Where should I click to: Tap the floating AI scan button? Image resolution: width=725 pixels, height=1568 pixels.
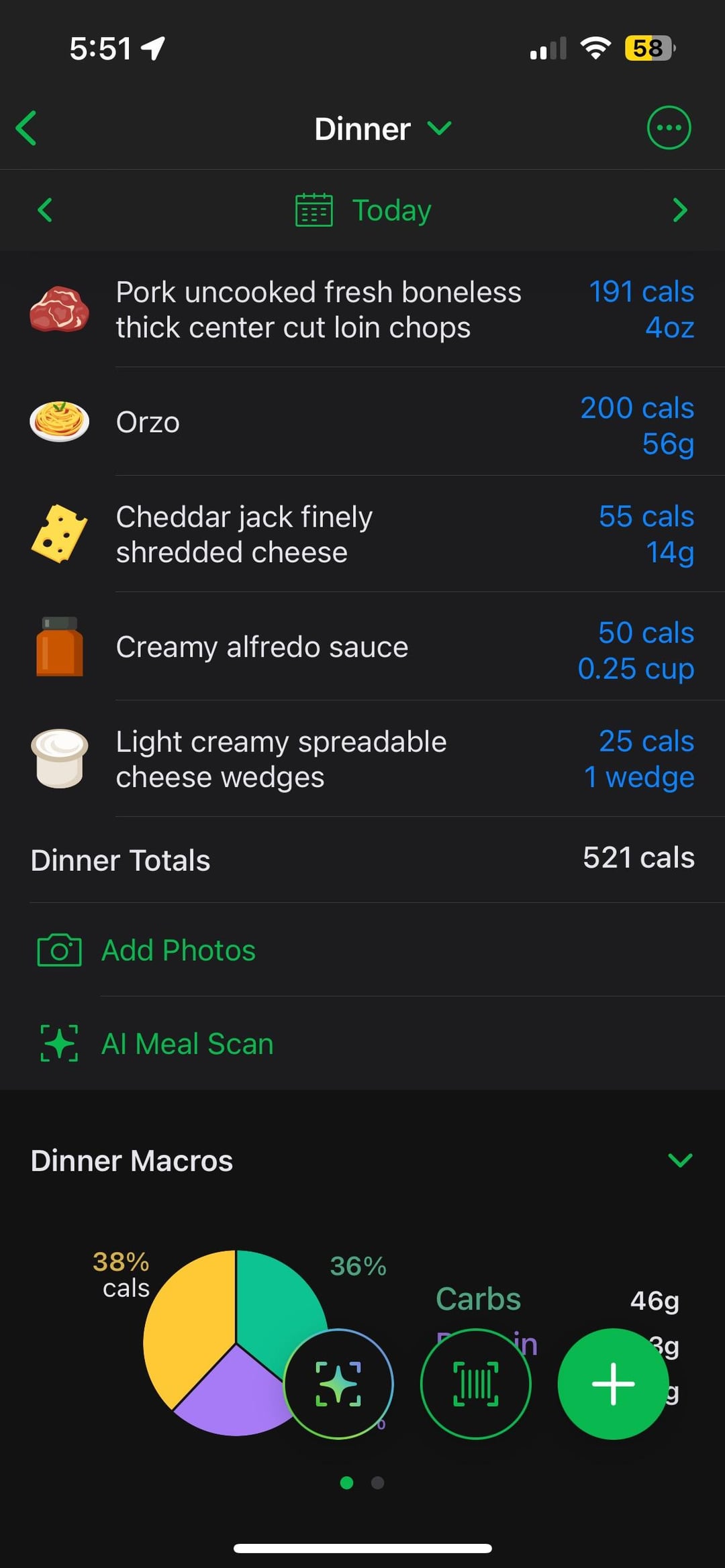pyautogui.click(x=338, y=1383)
